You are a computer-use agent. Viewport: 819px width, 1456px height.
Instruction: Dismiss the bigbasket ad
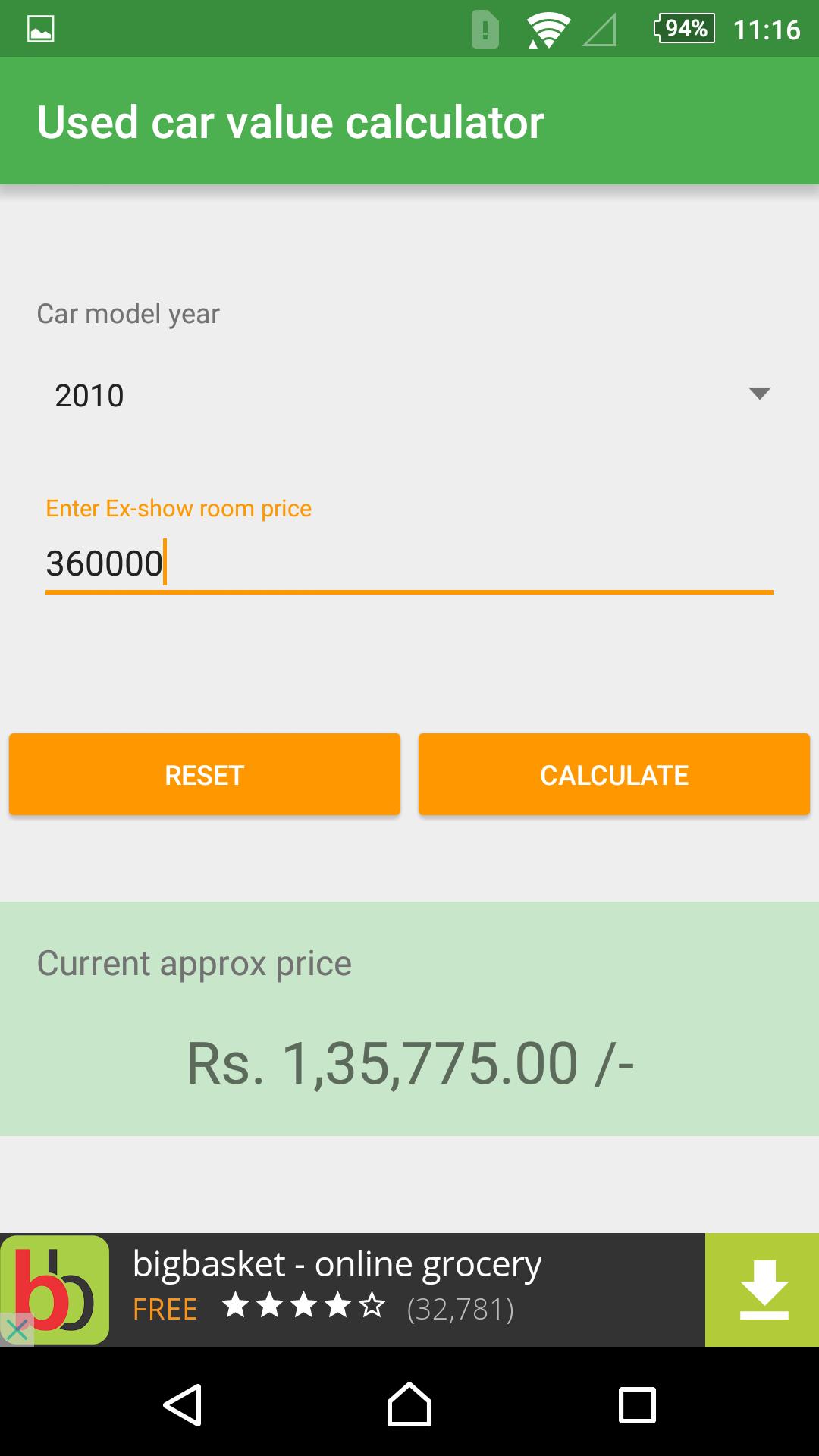click(x=17, y=1329)
